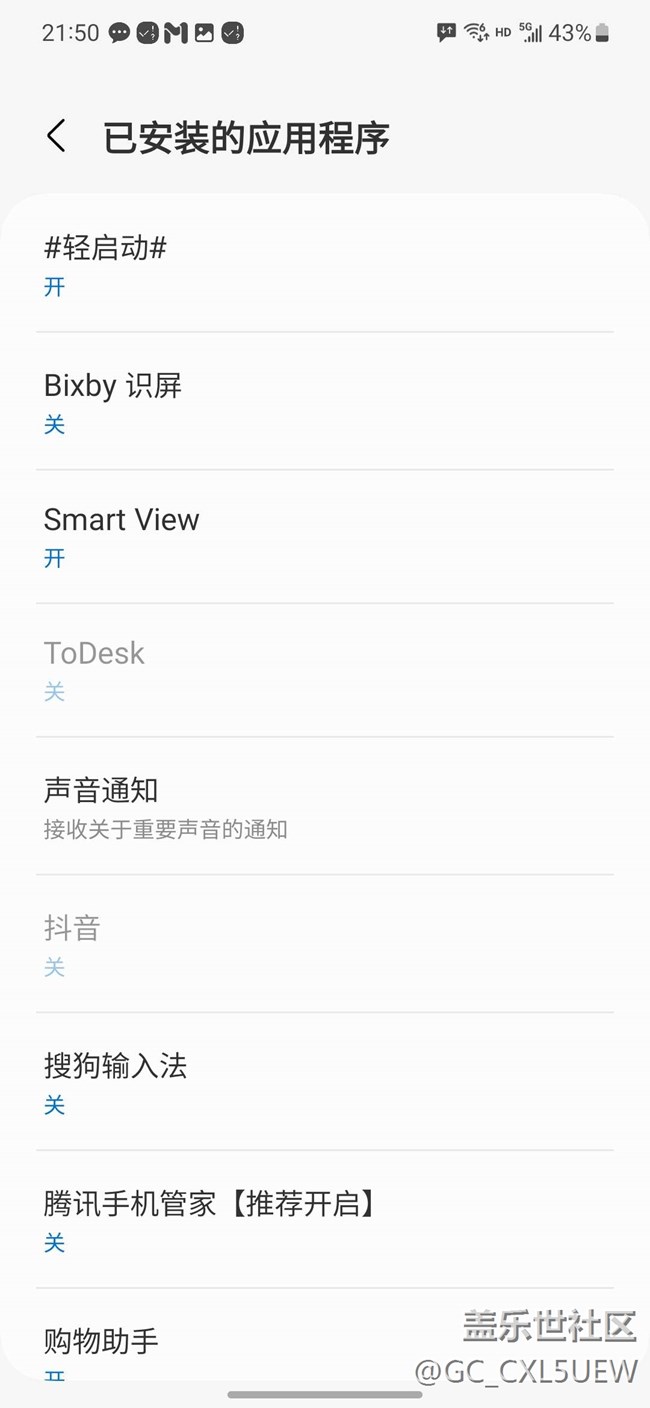
Task: Open Bixby 识屏 settings
Action: pos(324,401)
